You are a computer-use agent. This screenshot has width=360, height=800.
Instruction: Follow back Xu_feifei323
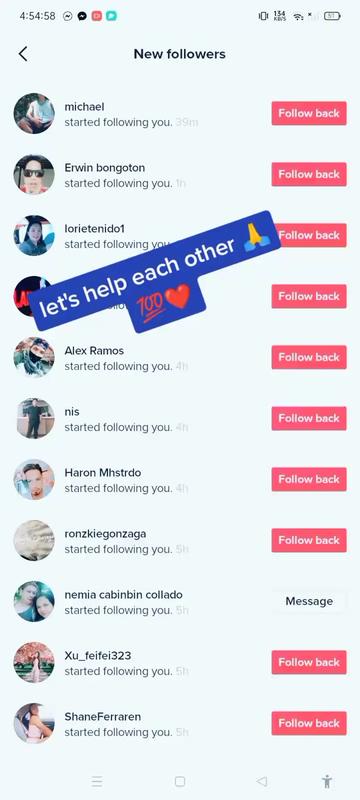coord(309,662)
